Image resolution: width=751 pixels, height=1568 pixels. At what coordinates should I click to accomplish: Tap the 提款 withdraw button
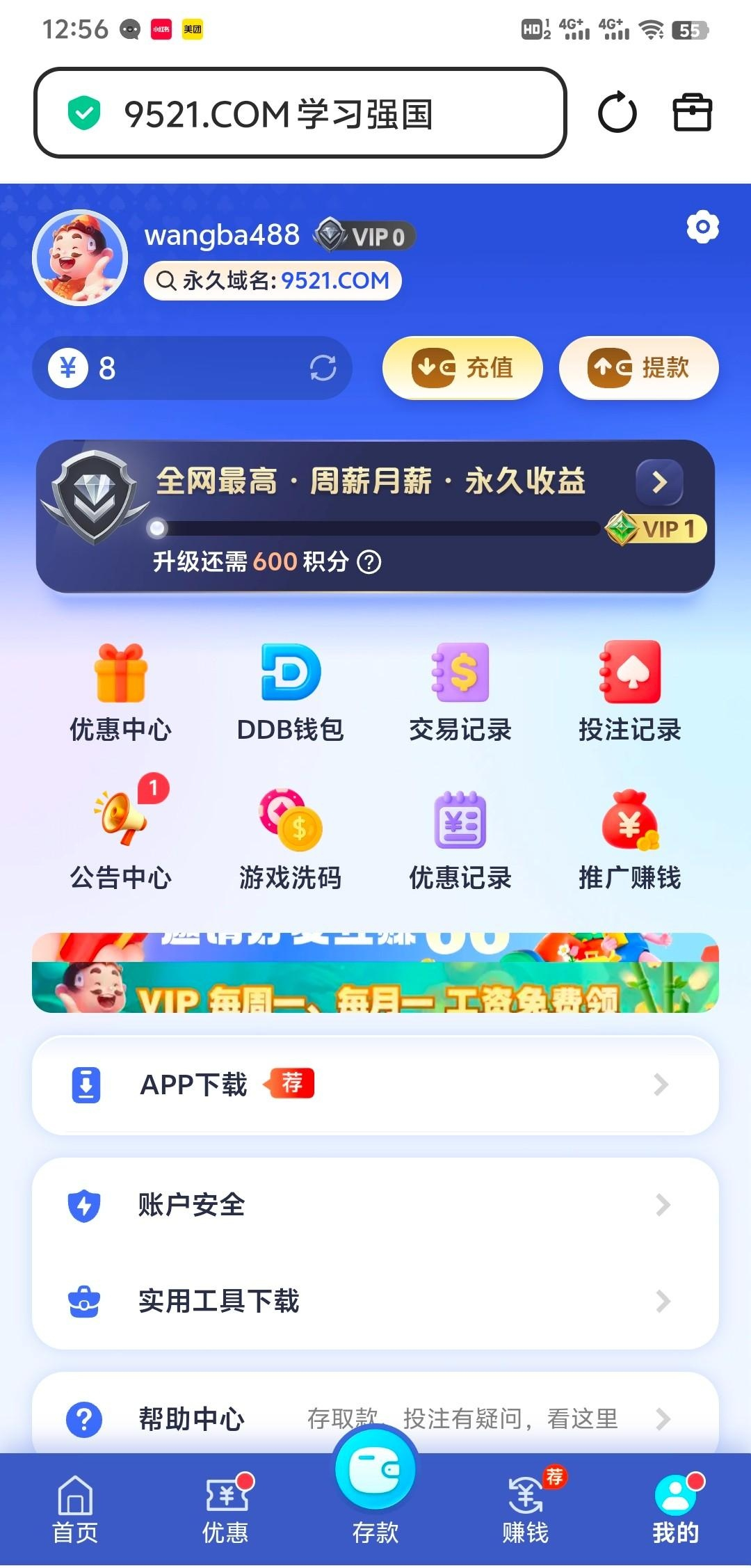638,368
